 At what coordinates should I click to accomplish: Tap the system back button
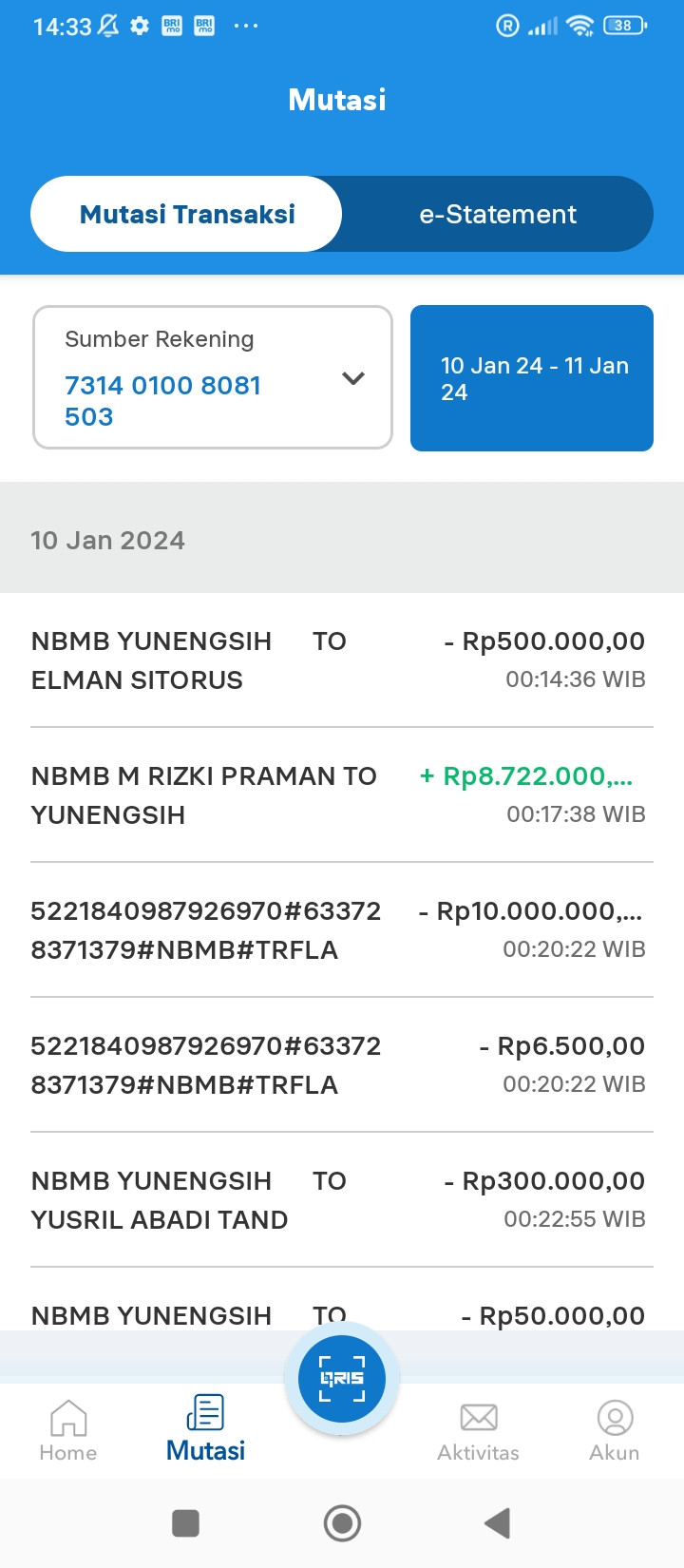(x=497, y=1523)
